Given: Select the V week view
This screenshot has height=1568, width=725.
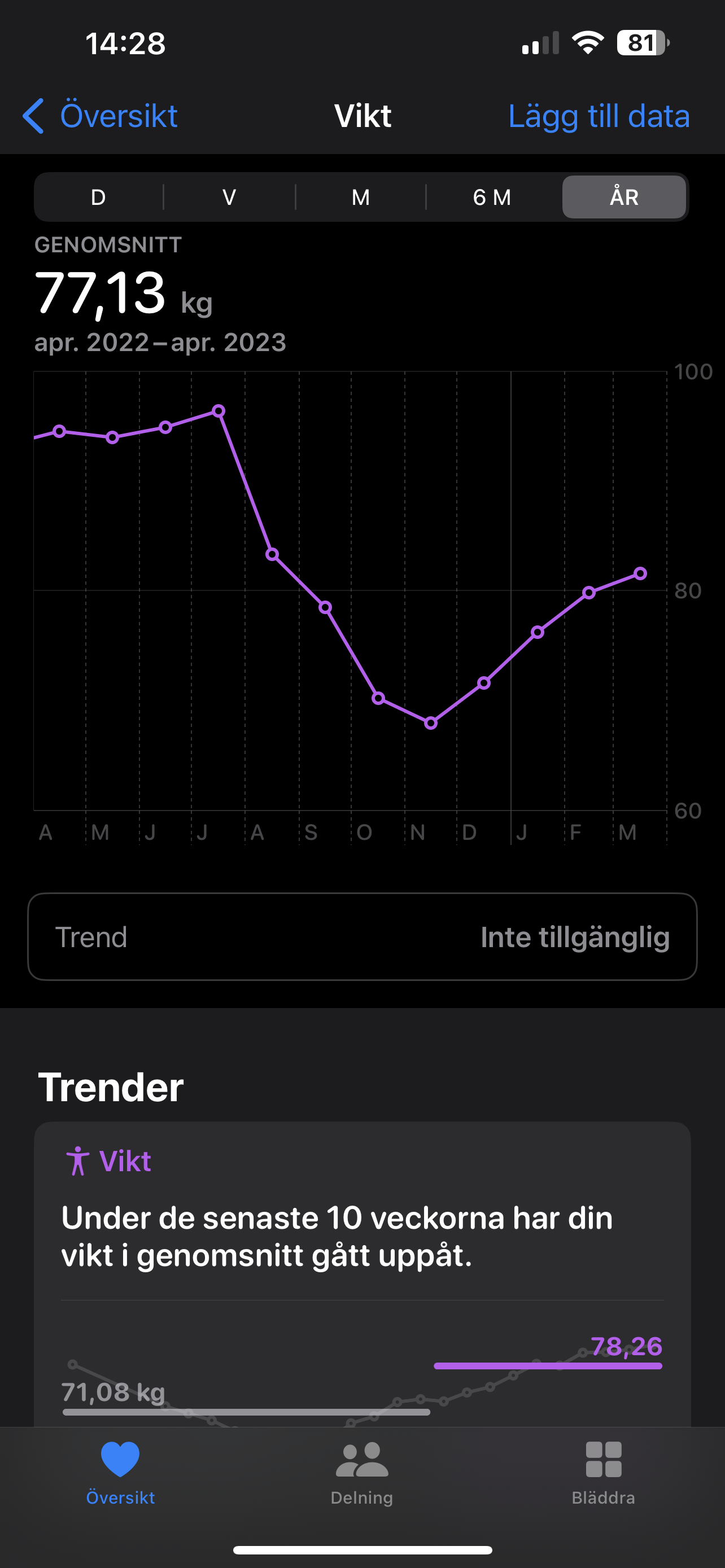Looking at the screenshot, I should (x=229, y=197).
